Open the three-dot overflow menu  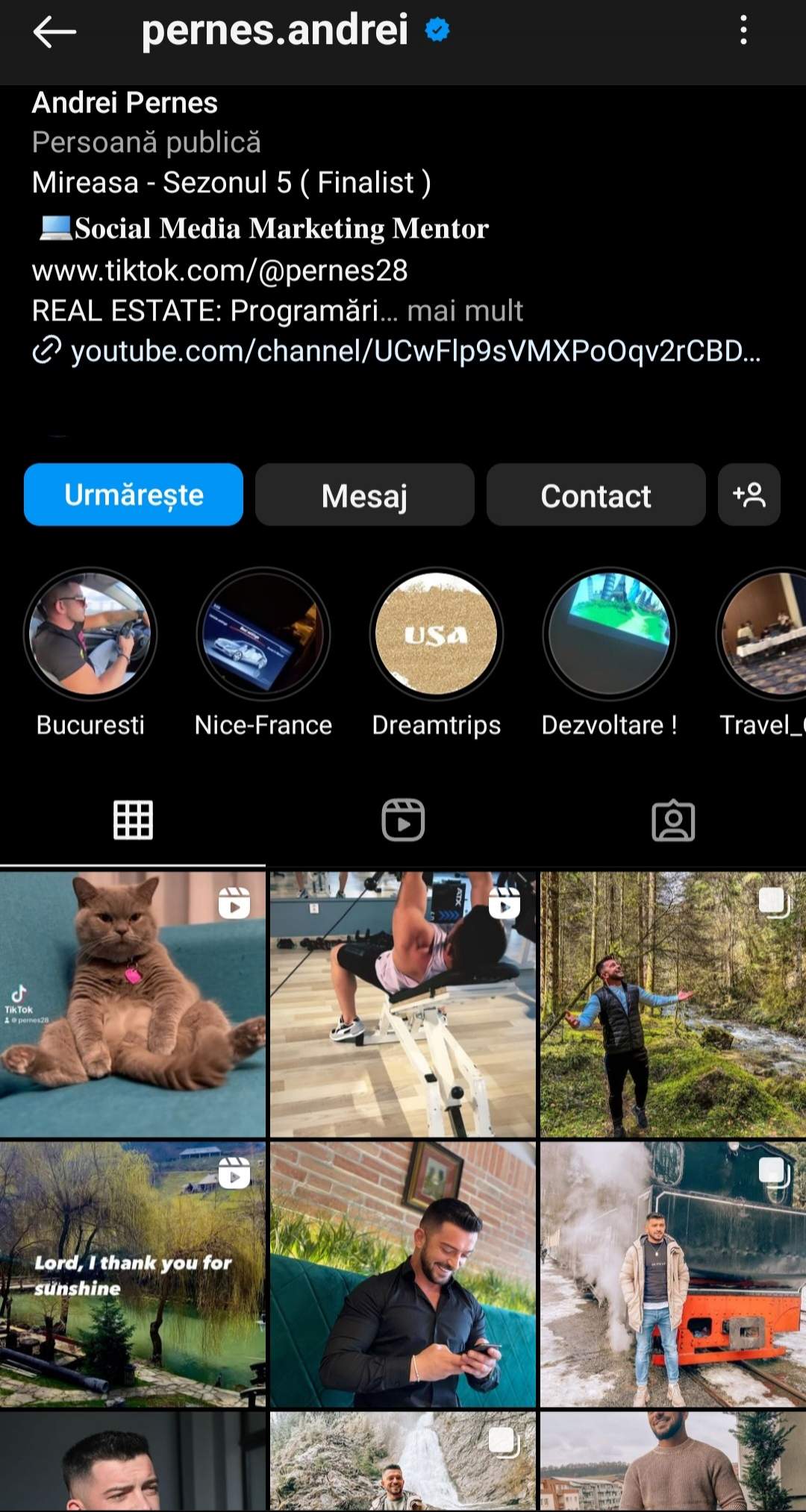click(x=743, y=31)
